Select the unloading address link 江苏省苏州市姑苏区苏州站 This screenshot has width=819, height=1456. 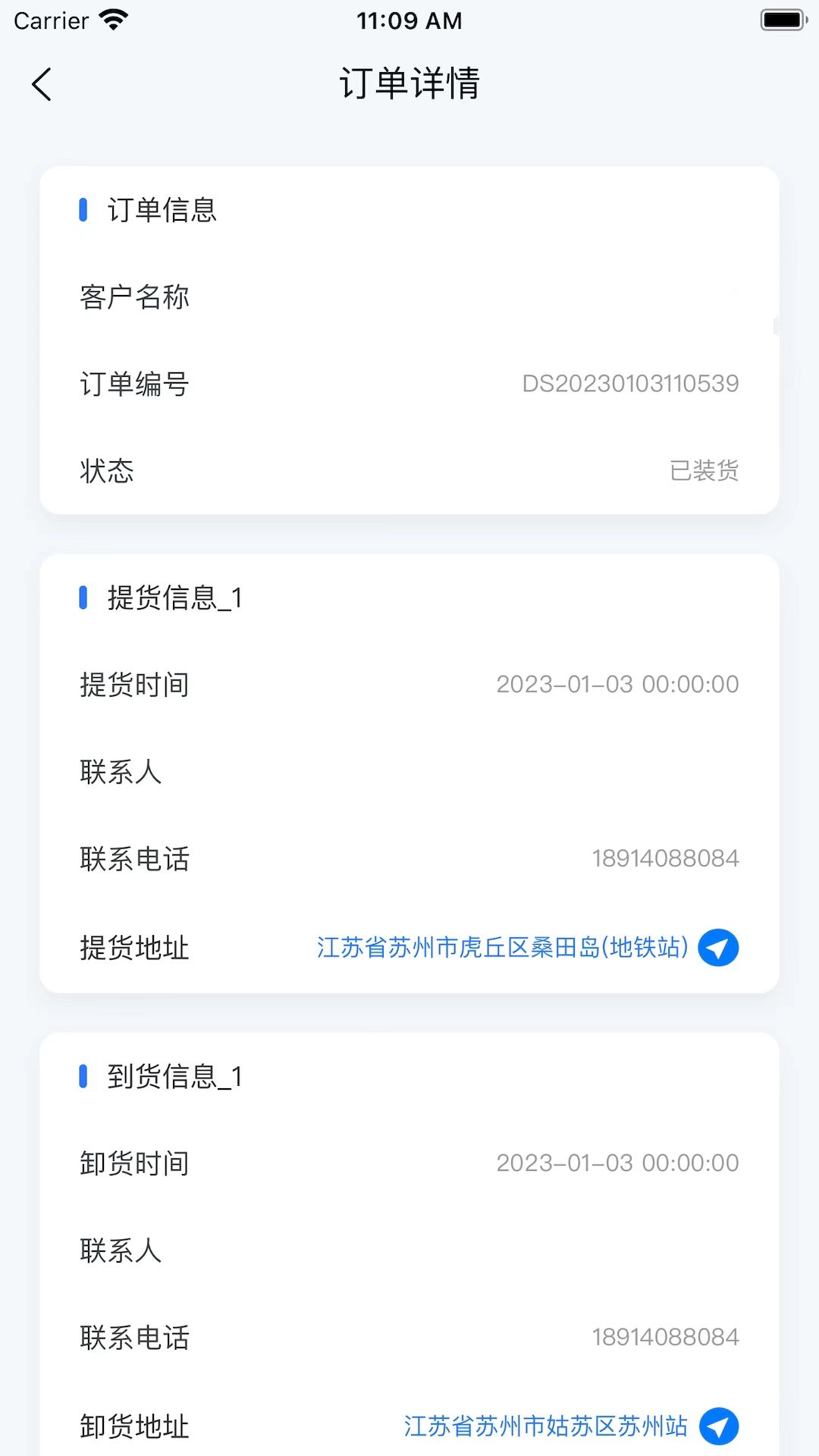tap(548, 1426)
